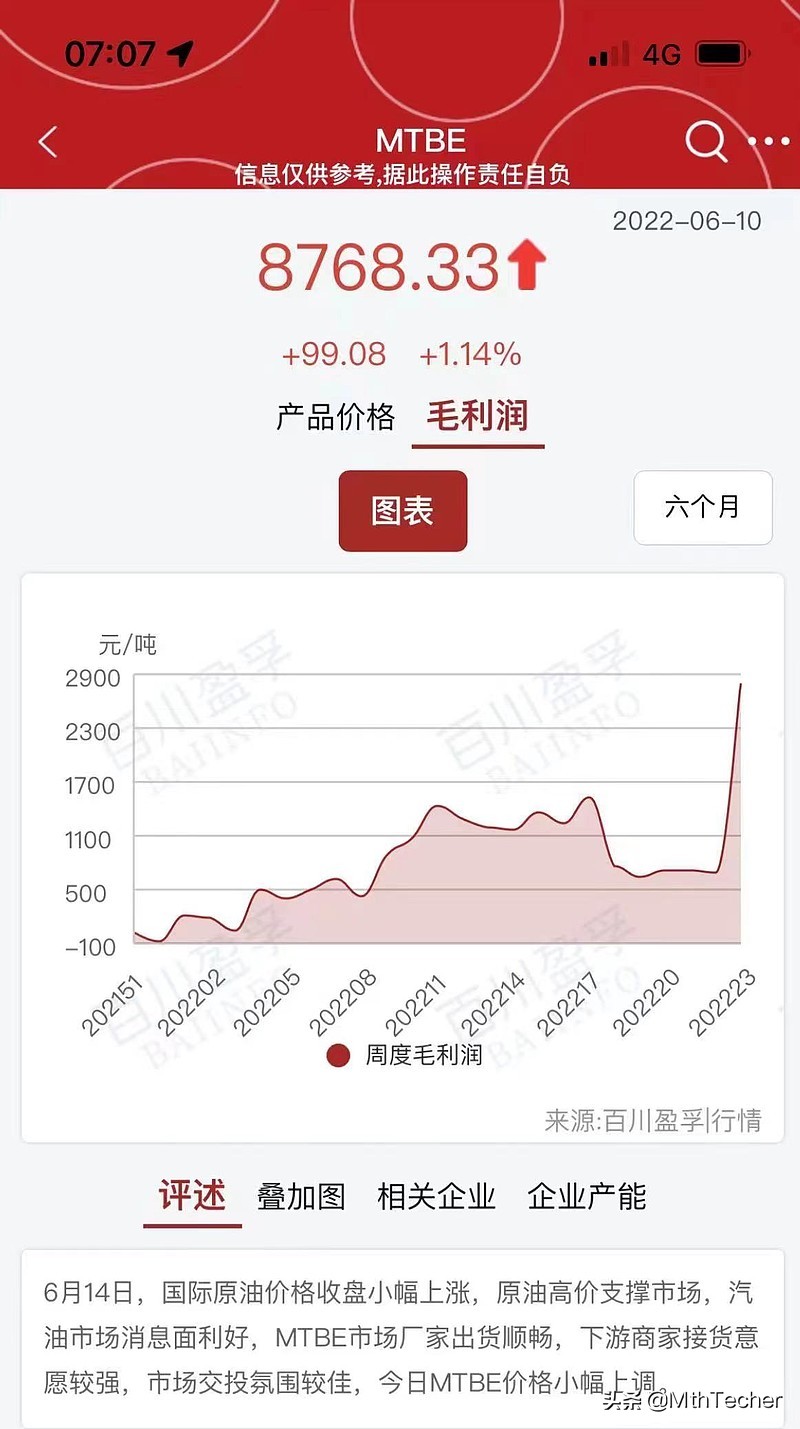Open the search function
The image size is (800, 1429).
click(x=706, y=142)
